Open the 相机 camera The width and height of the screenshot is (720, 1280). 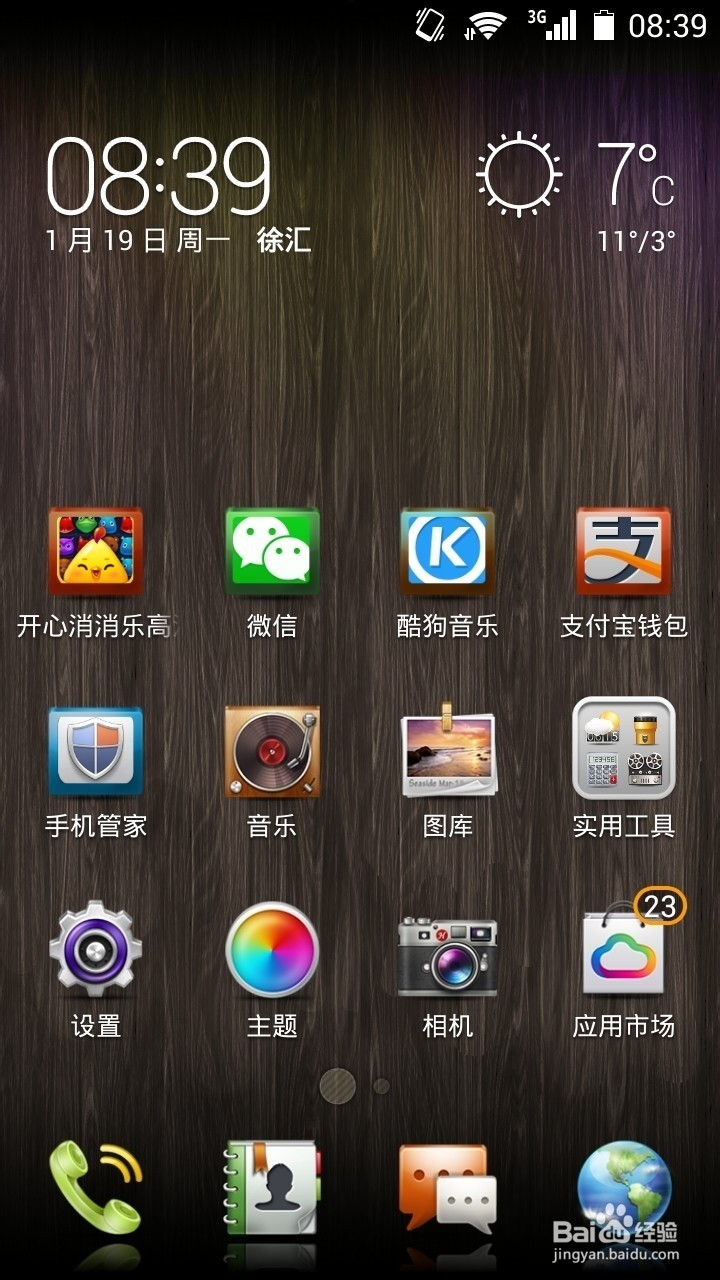click(447, 951)
